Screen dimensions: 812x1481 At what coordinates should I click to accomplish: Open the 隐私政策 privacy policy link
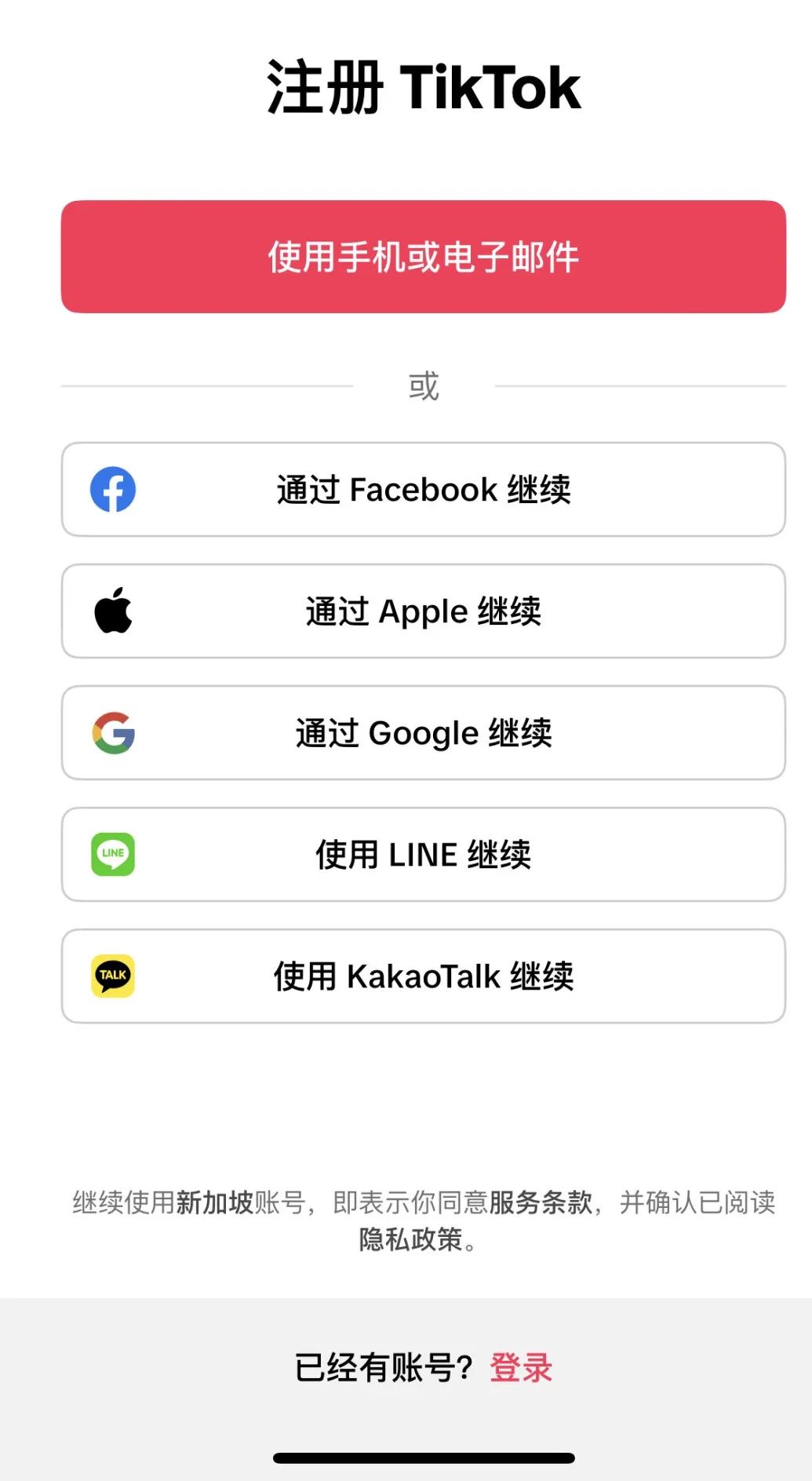pyautogui.click(x=410, y=1239)
